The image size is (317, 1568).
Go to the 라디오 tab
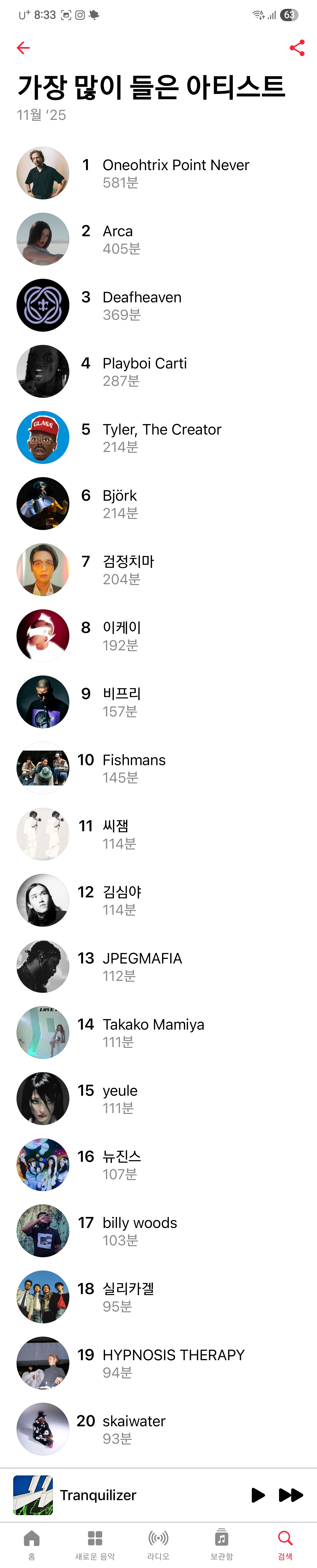(158, 1544)
